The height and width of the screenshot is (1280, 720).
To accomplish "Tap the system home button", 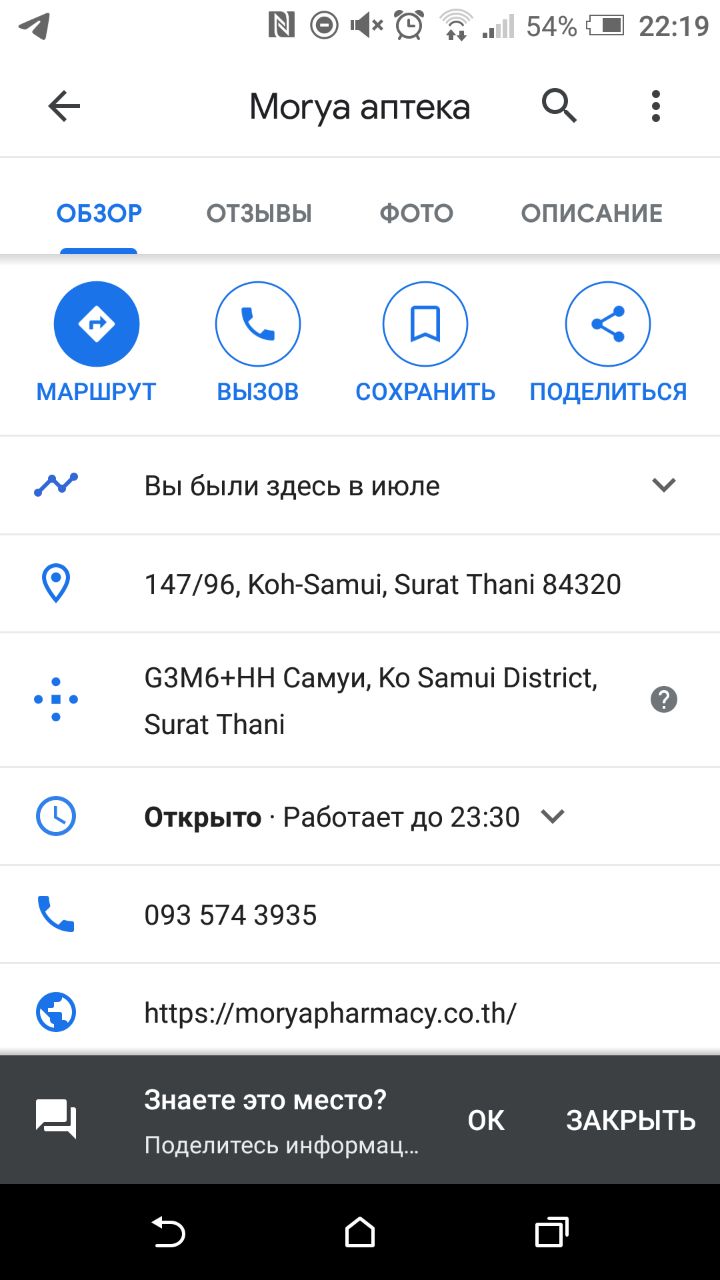I will pyautogui.click(x=360, y=1233).
